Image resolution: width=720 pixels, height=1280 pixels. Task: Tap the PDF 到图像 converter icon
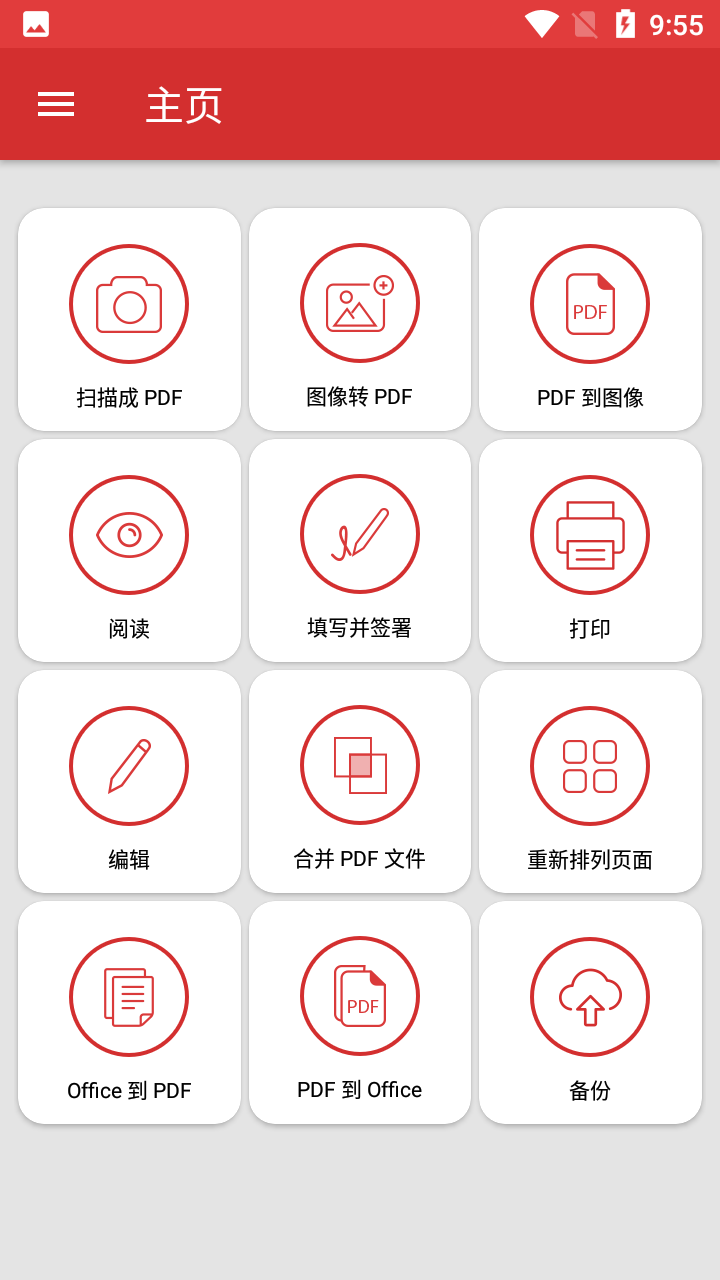(x=590, y=303)
